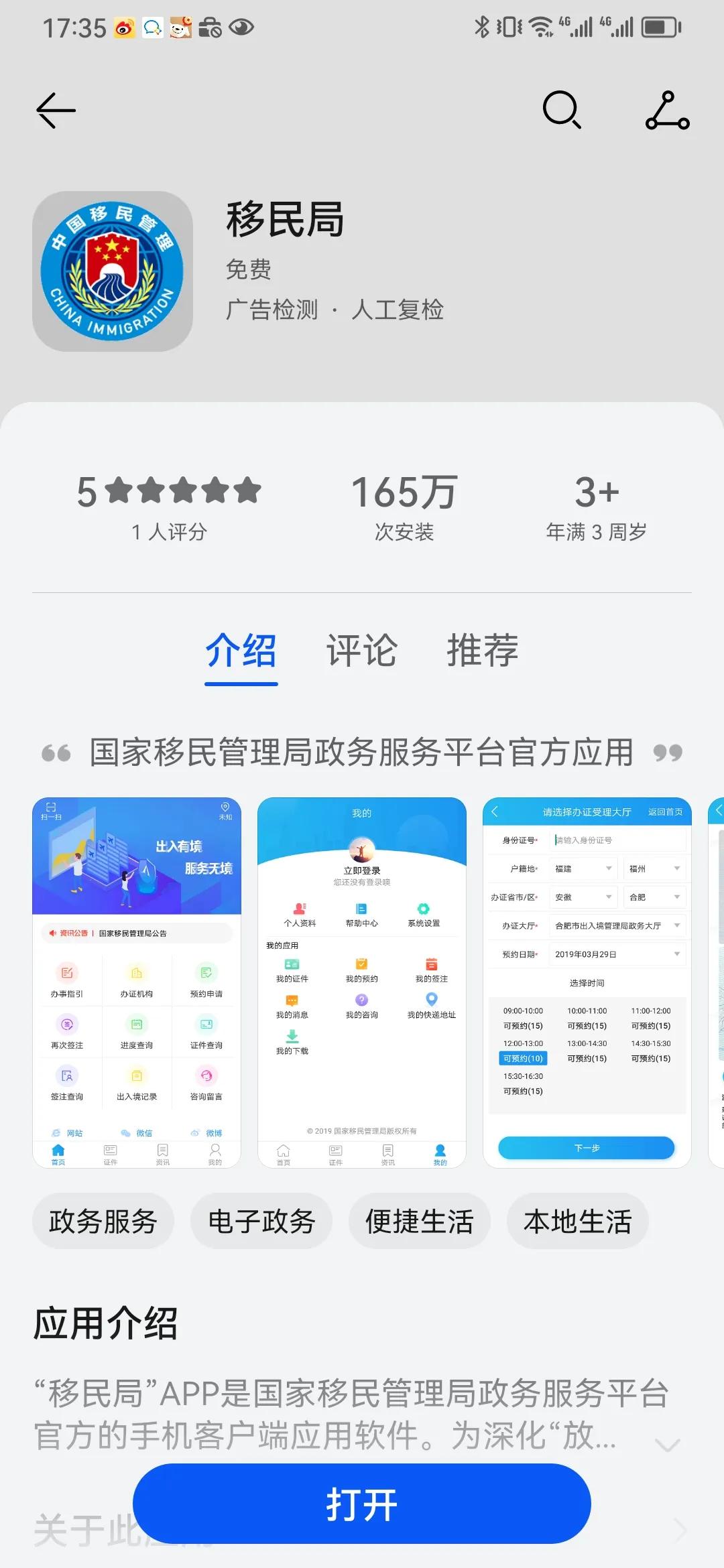Tap the 便捷生活 category tag
Viewport: 724px width, 1568px height.
[420, 1221]
